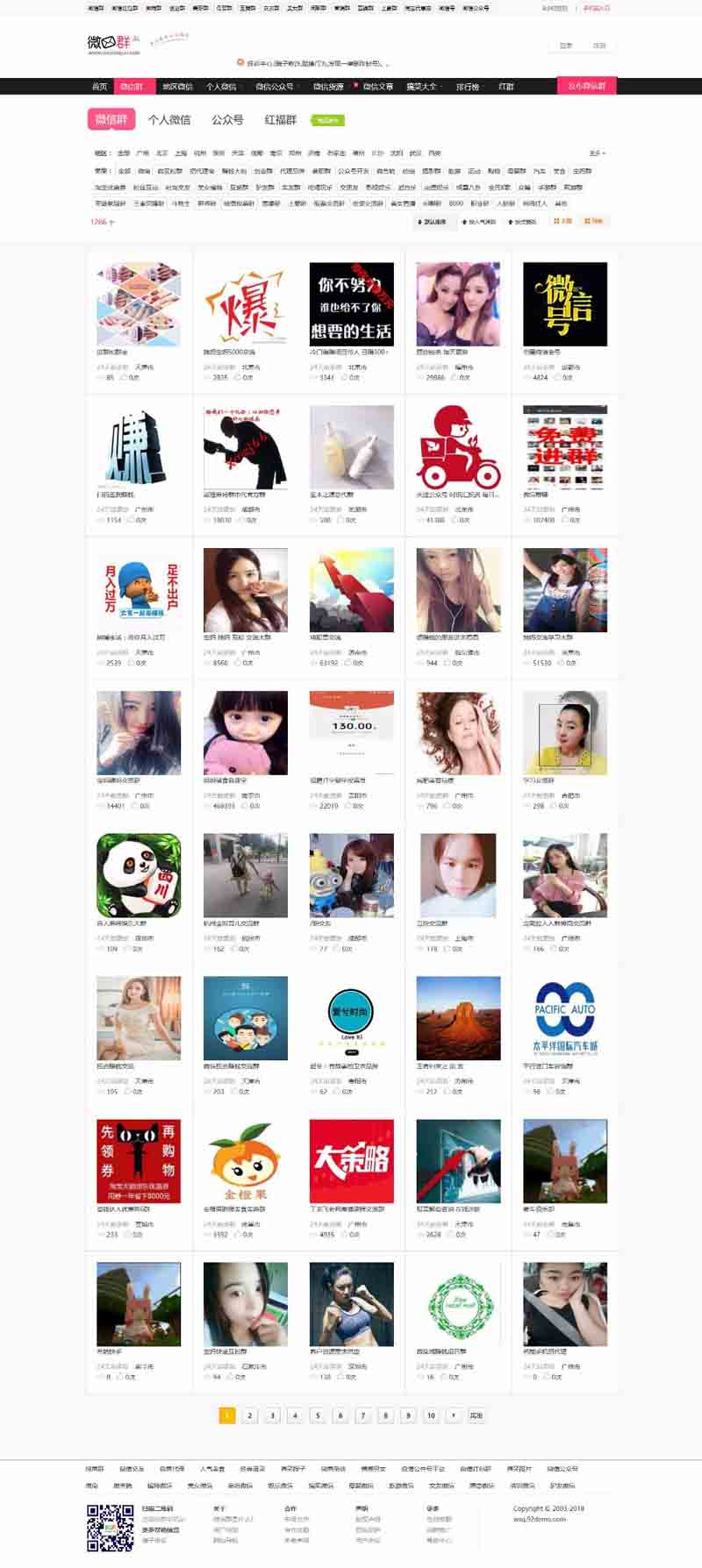702x1568 pixels.
Task: Jump to page 10 of results
Action: pos(431,1415)
